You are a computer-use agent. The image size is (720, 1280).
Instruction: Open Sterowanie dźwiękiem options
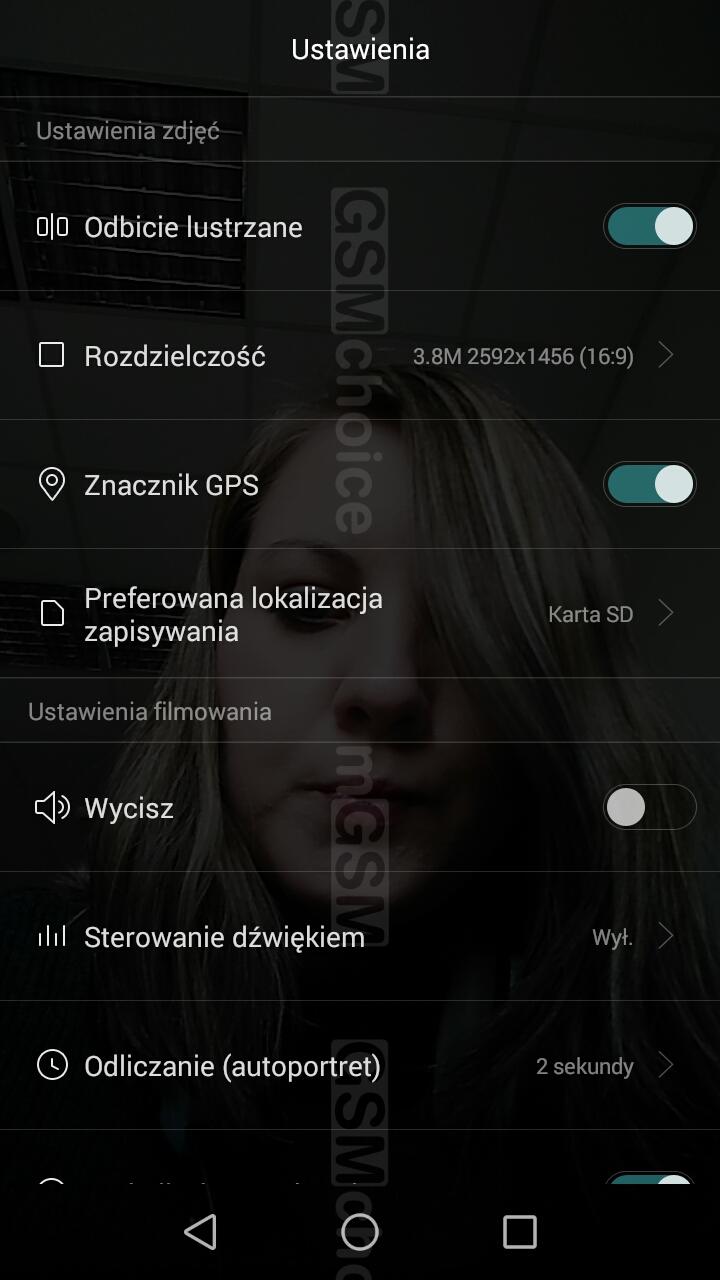(x=360, y=936)
